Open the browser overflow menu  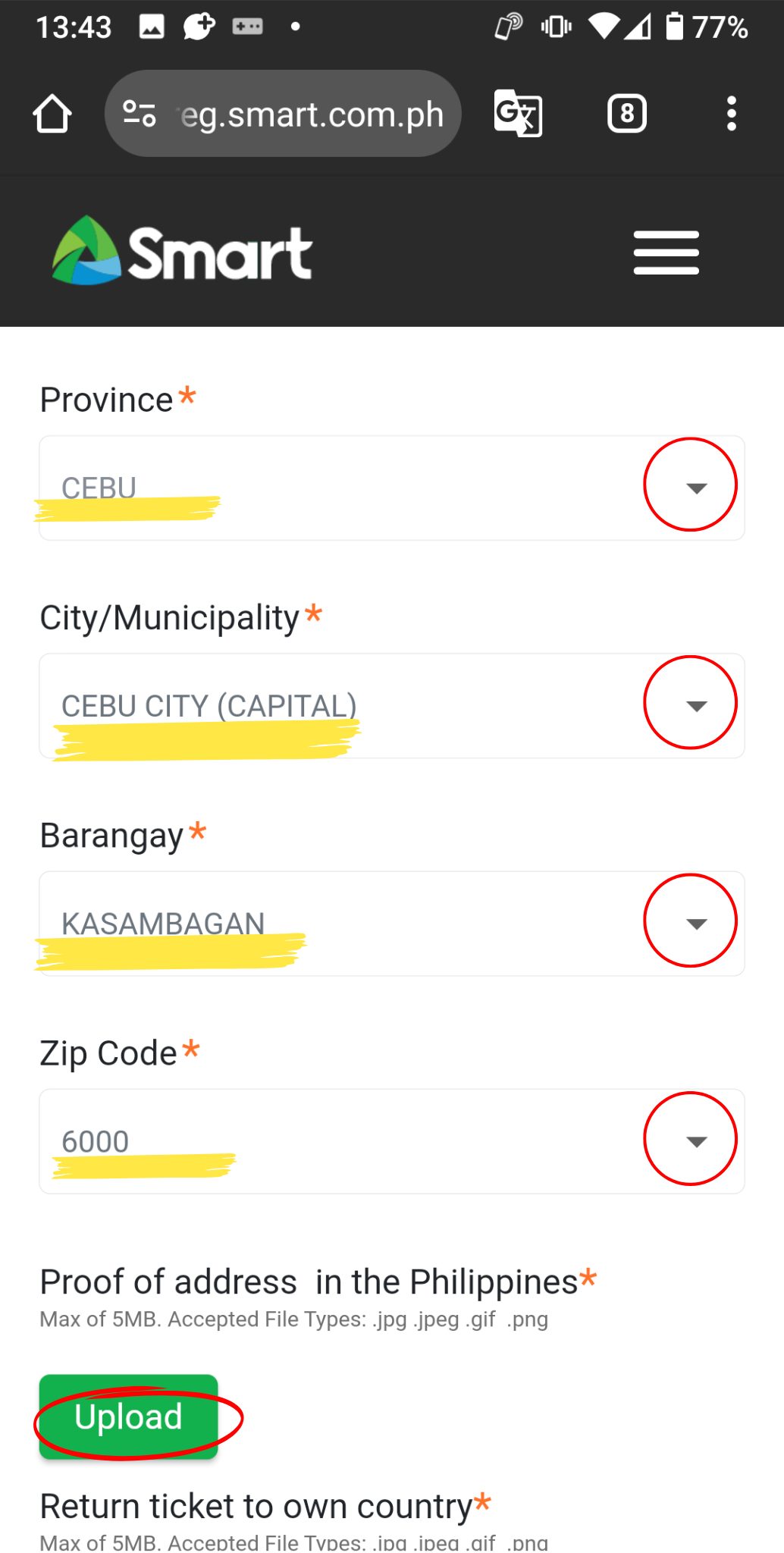731,114
